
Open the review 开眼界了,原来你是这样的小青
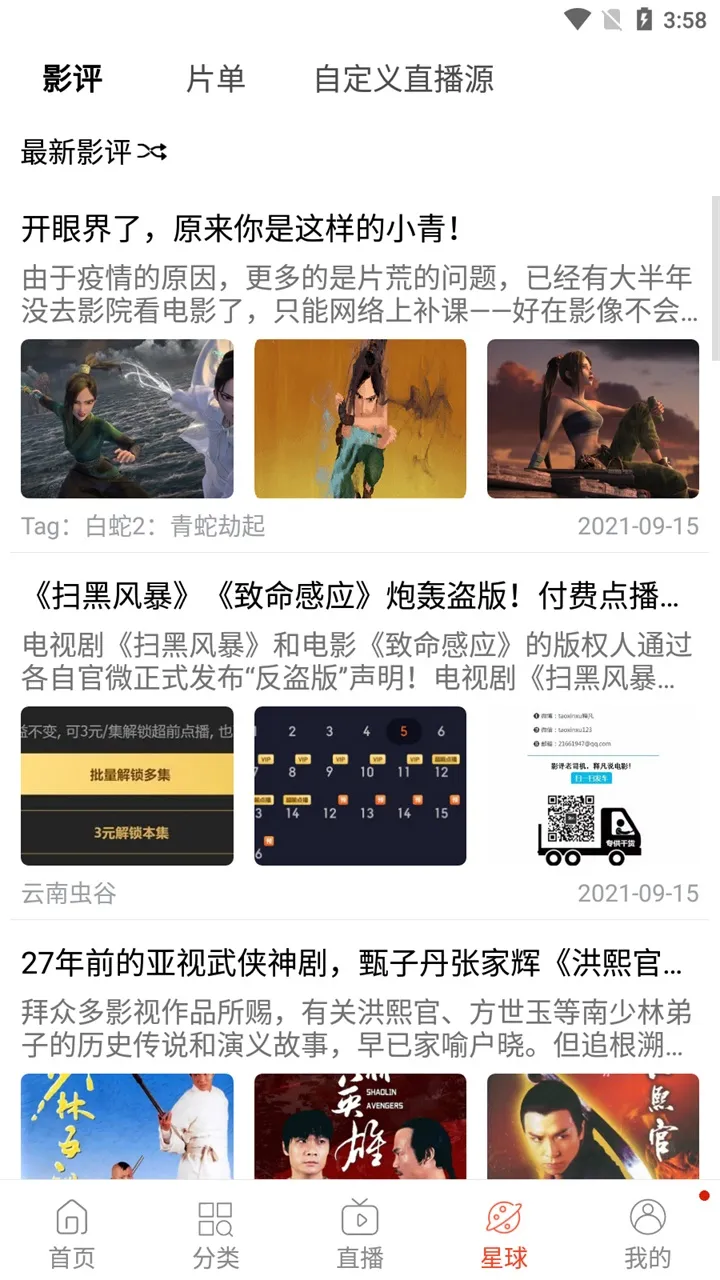[240, 229]
